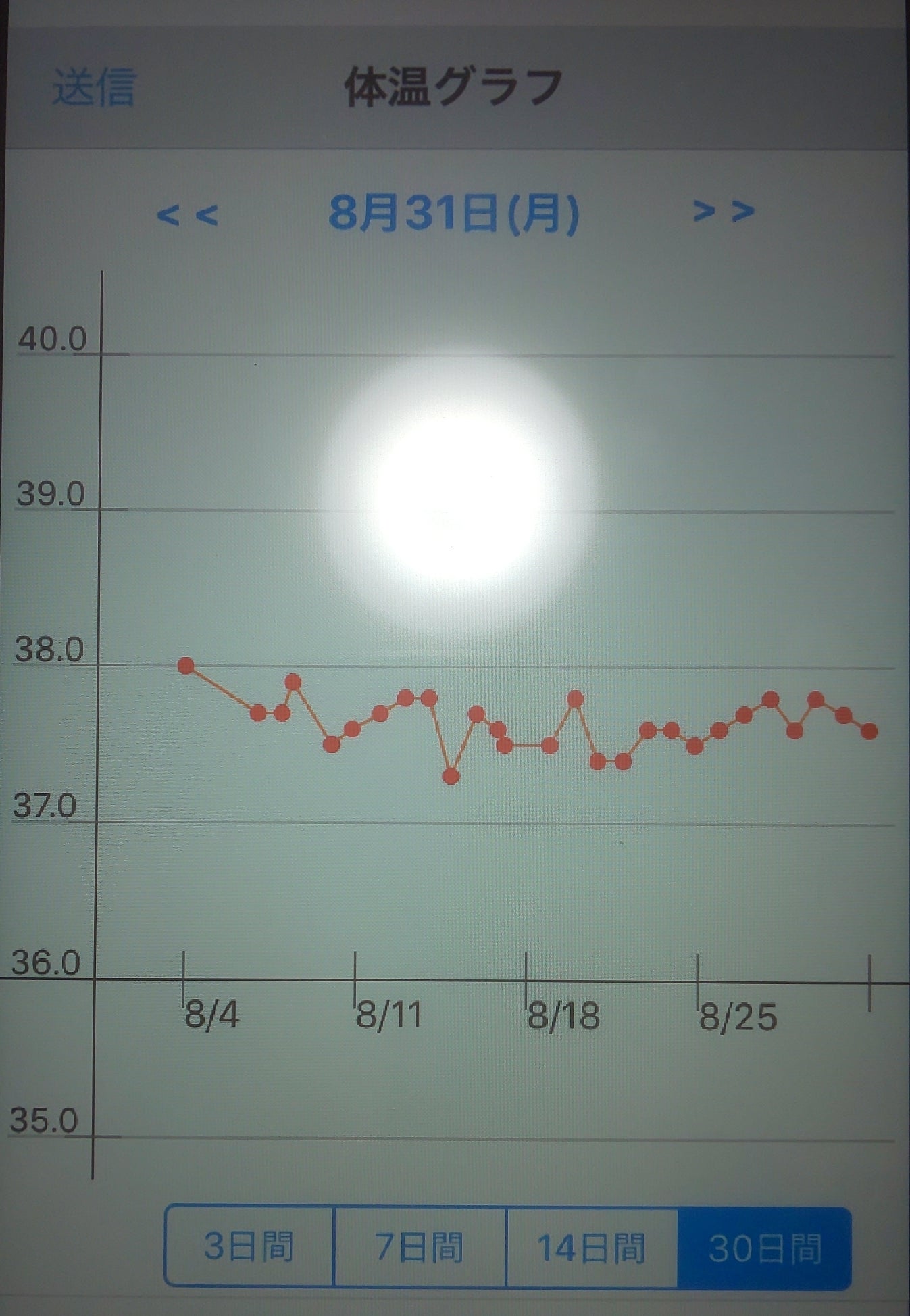
Task: Select the 14日間 range
Action: point(591,1248)
